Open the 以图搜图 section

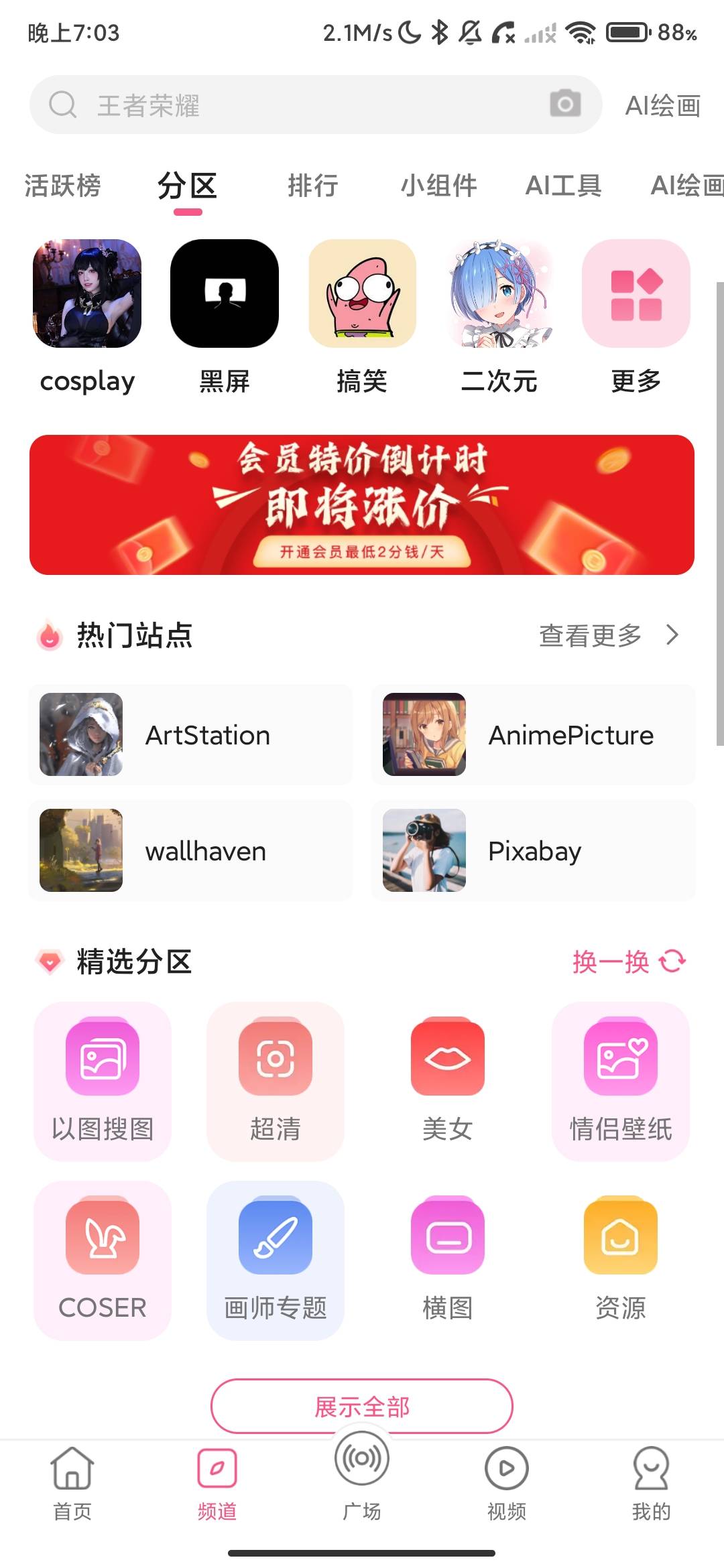(x=103, y=1082)
